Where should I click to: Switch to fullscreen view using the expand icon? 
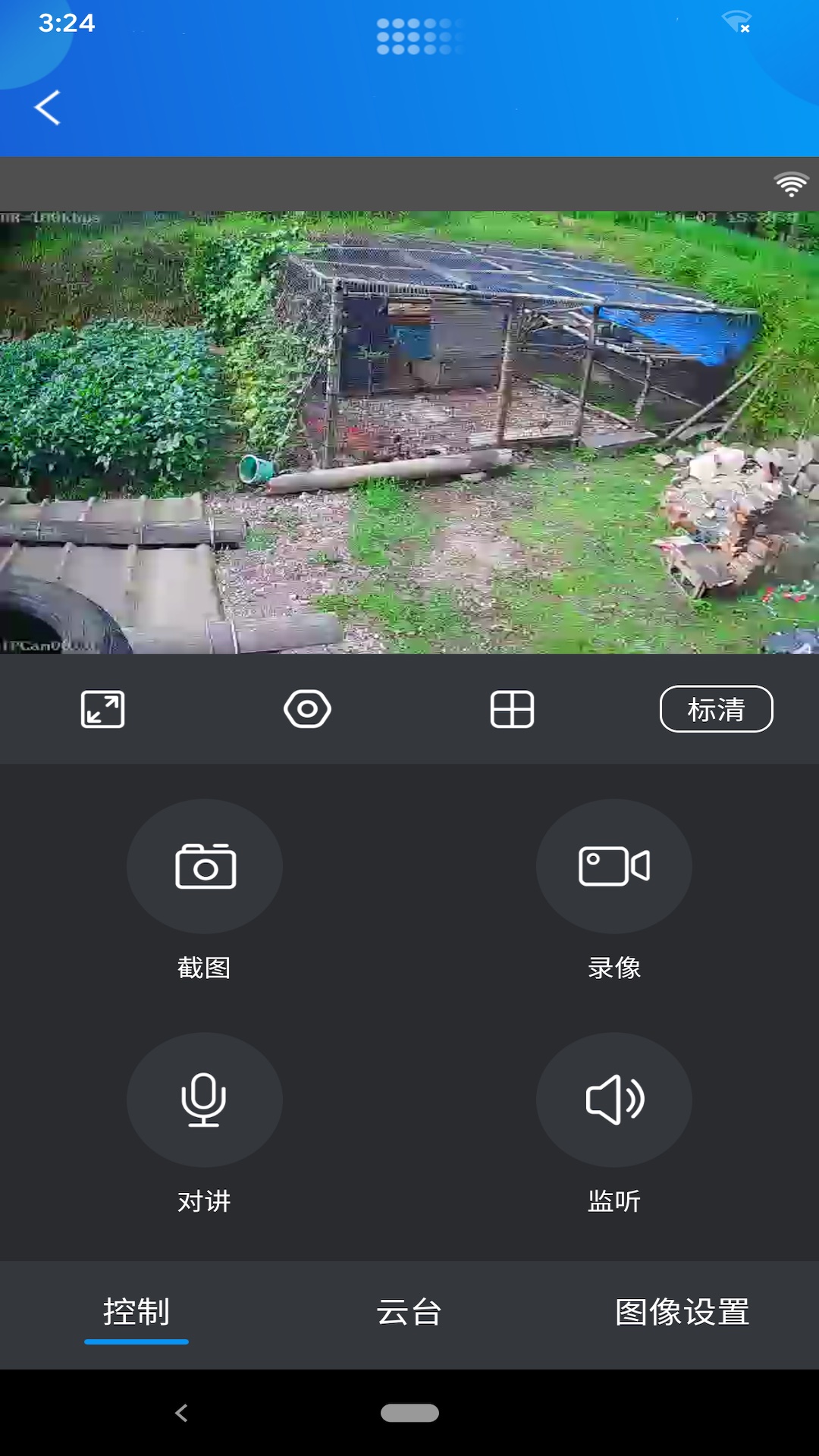pos(104,710)
